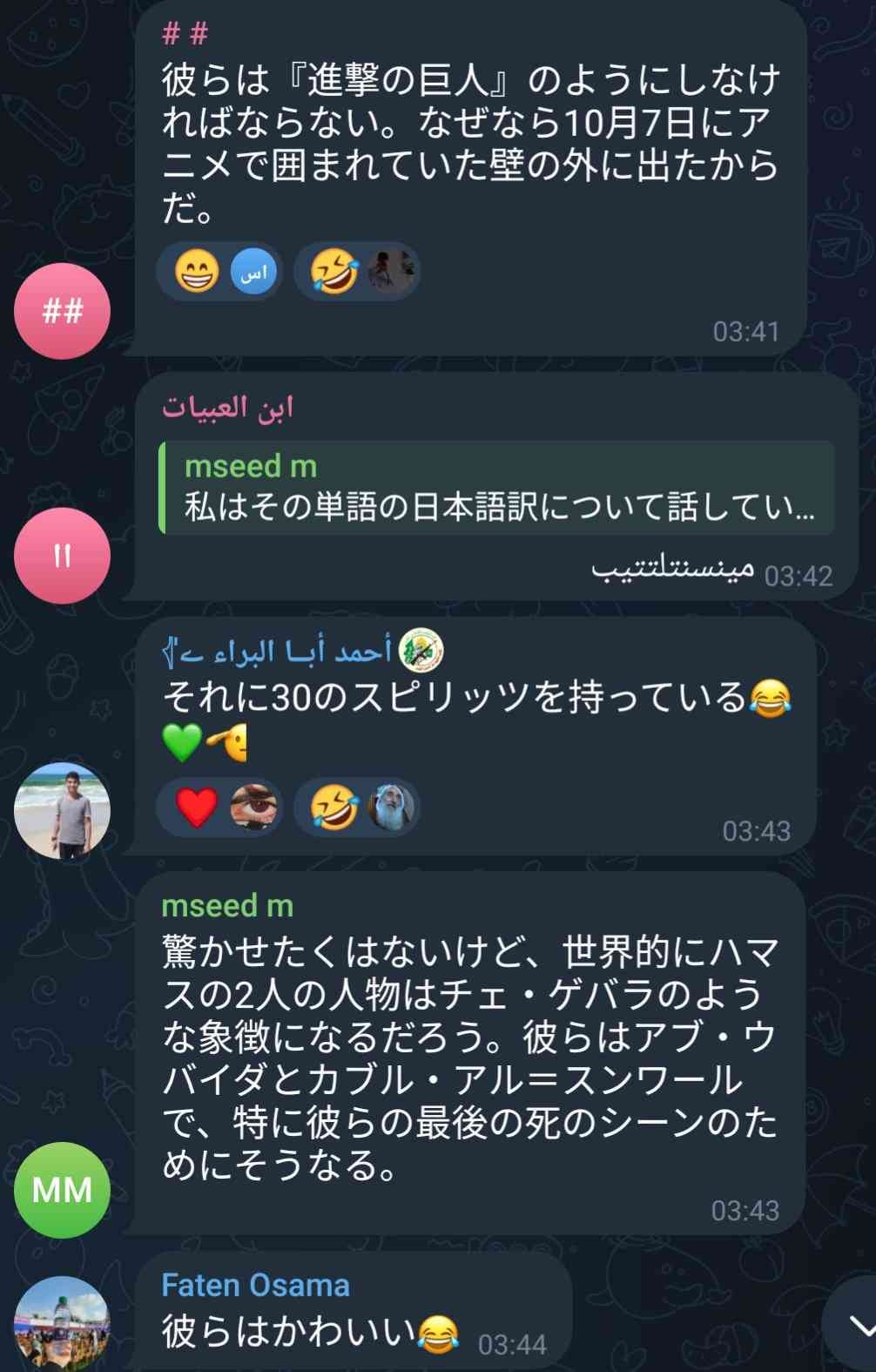Open the Faten Osama profile picture

click(62, 1324)
